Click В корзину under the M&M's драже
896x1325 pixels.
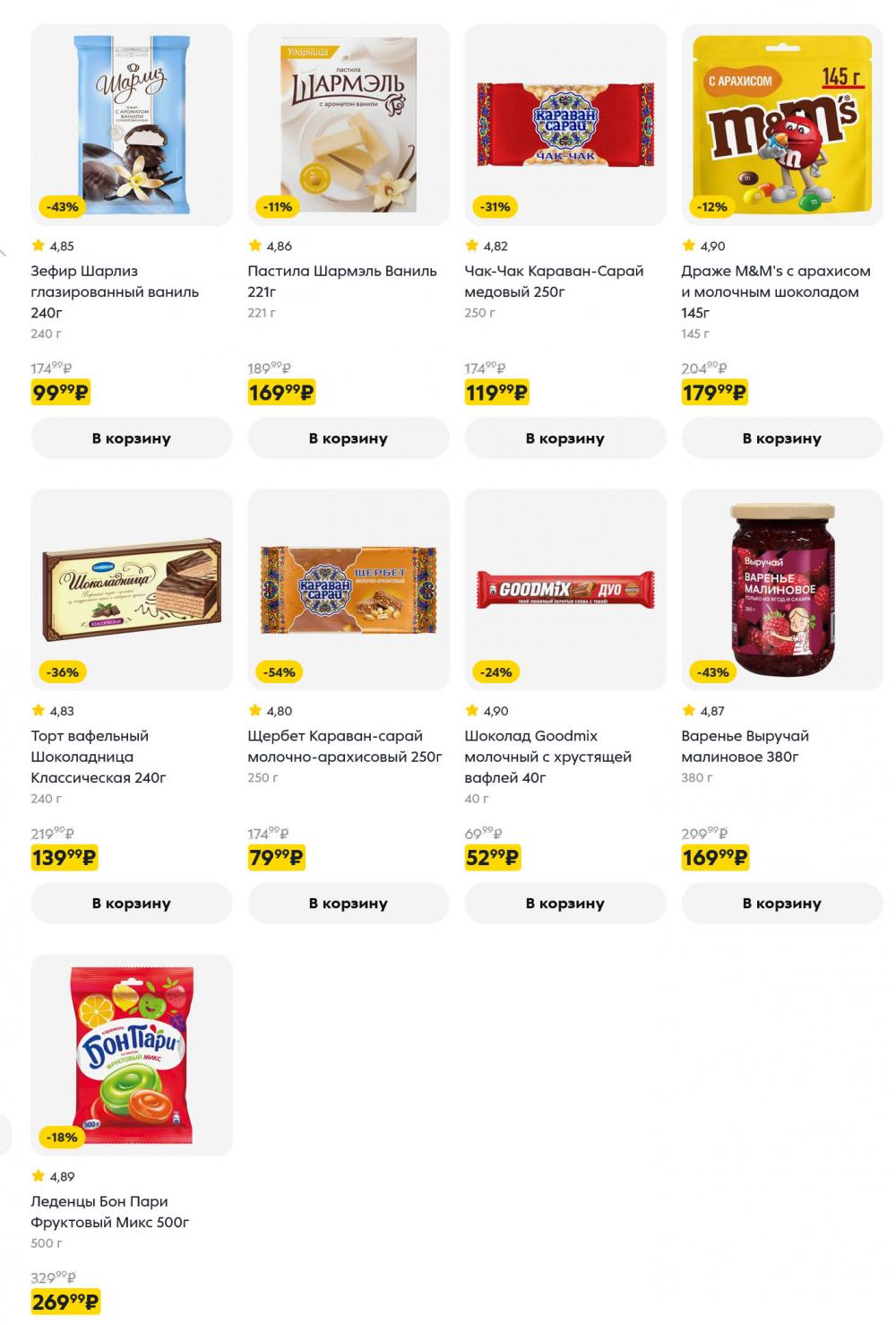click(780, 437)
